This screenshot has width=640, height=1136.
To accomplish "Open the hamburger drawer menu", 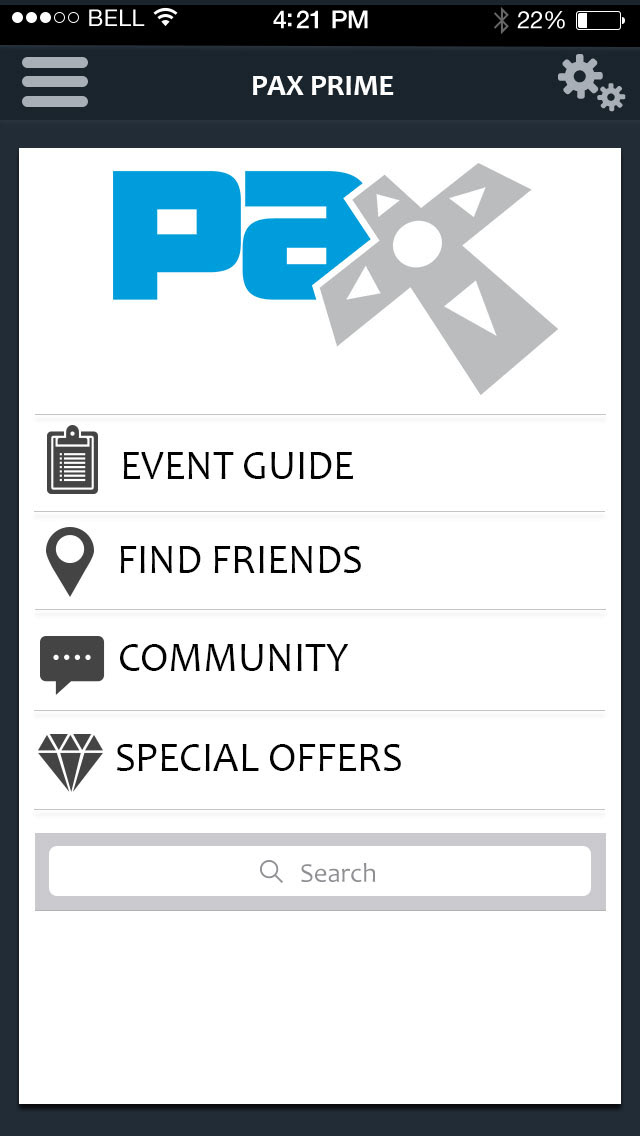I will 54,83.
